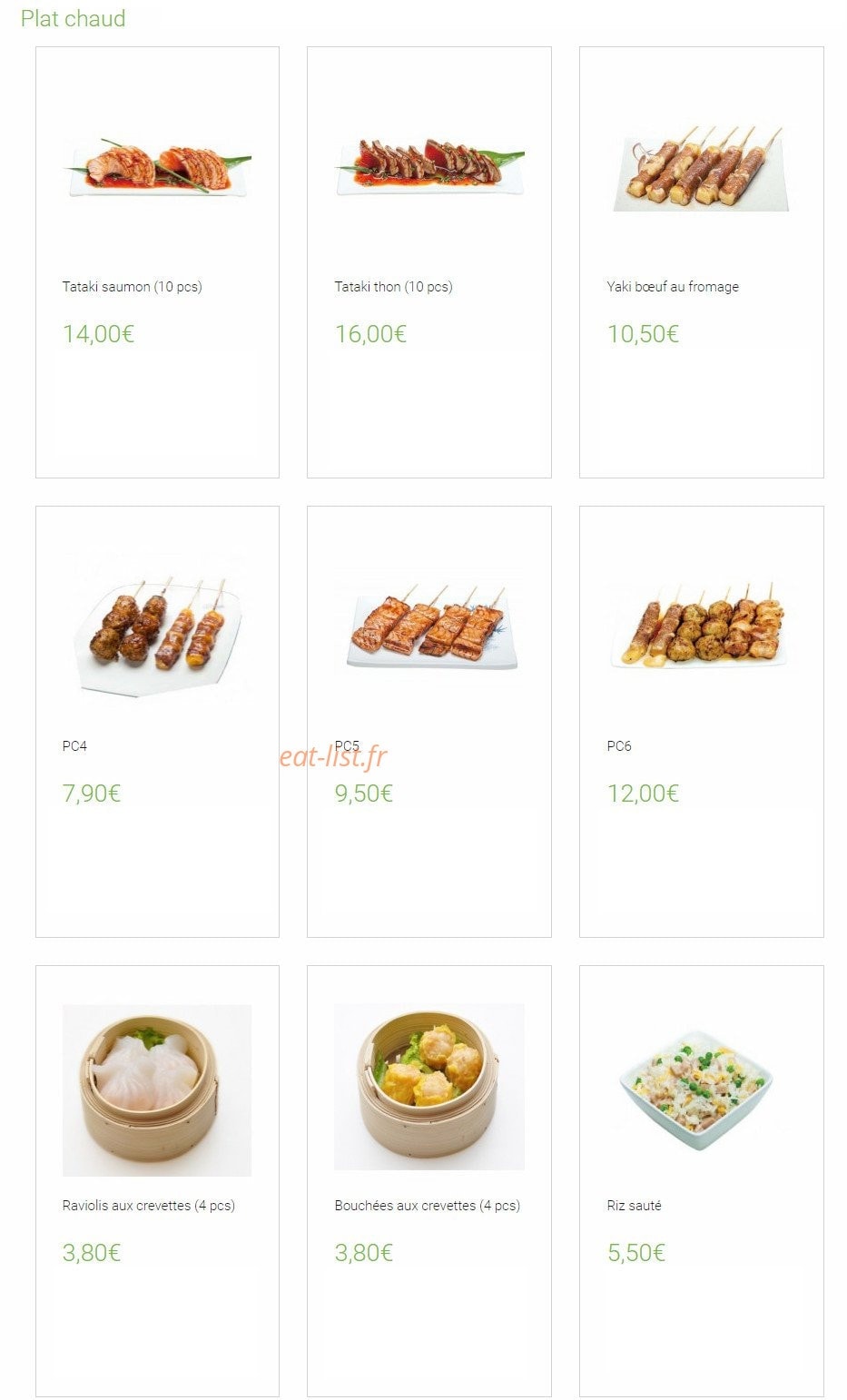View the Yaki bœuf au fromage item
847x1400 pixels.
click(x=701, y=261)
